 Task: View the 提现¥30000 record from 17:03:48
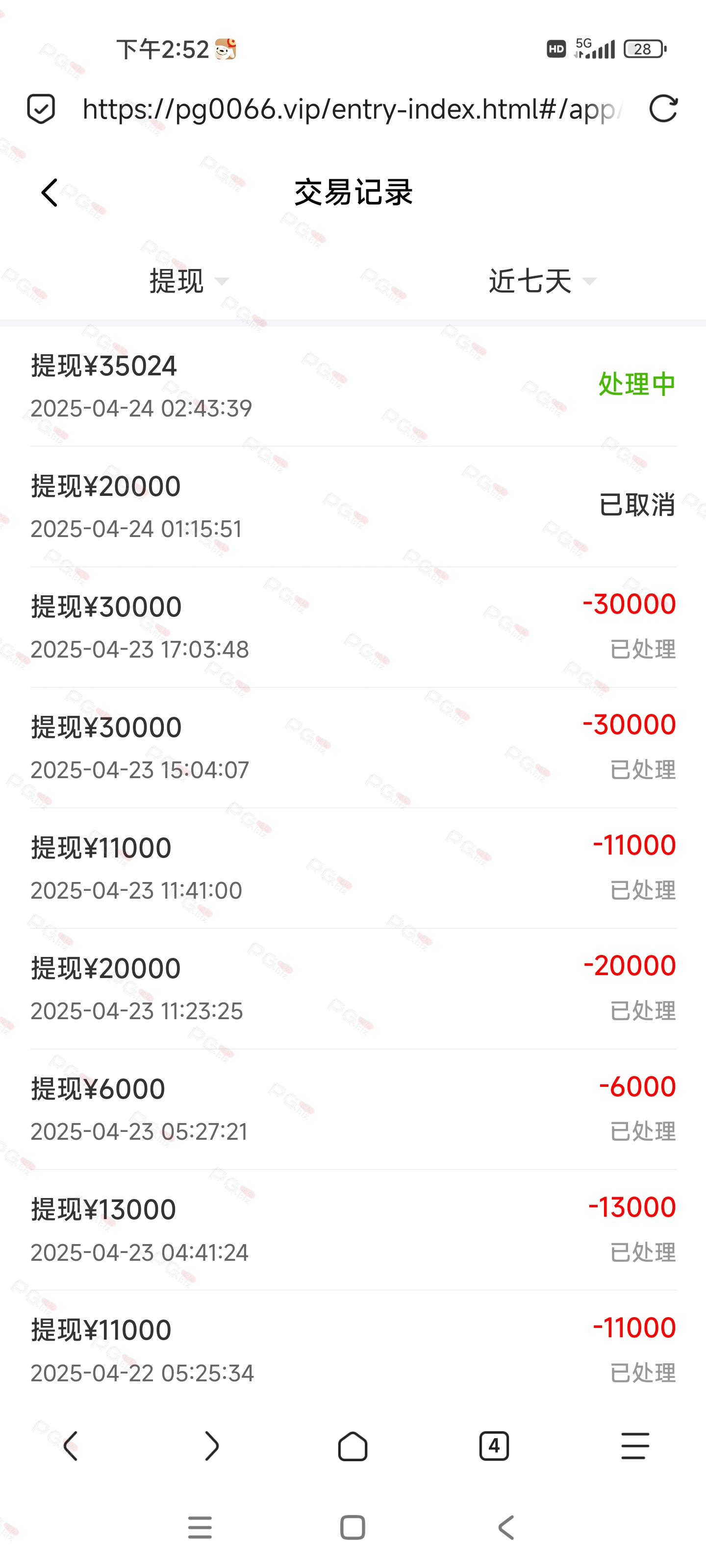coord(353,627)
